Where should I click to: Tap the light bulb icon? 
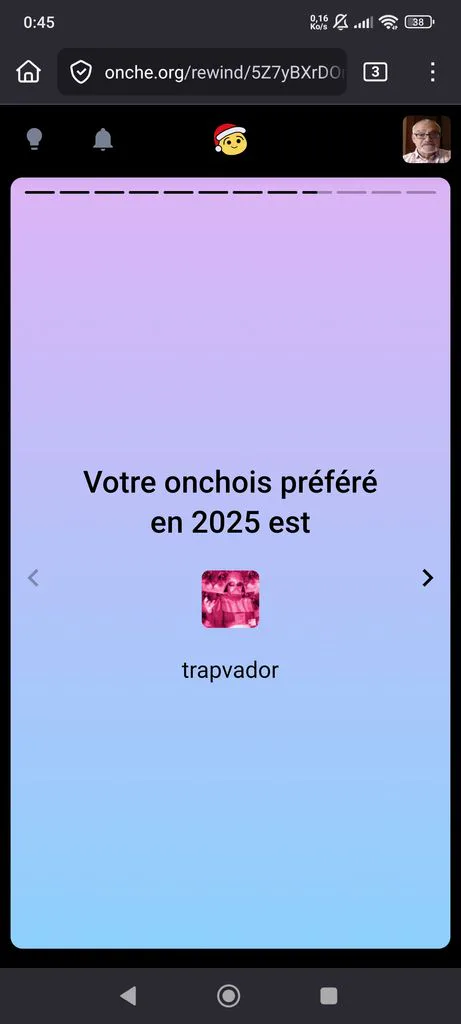point(34,139)
